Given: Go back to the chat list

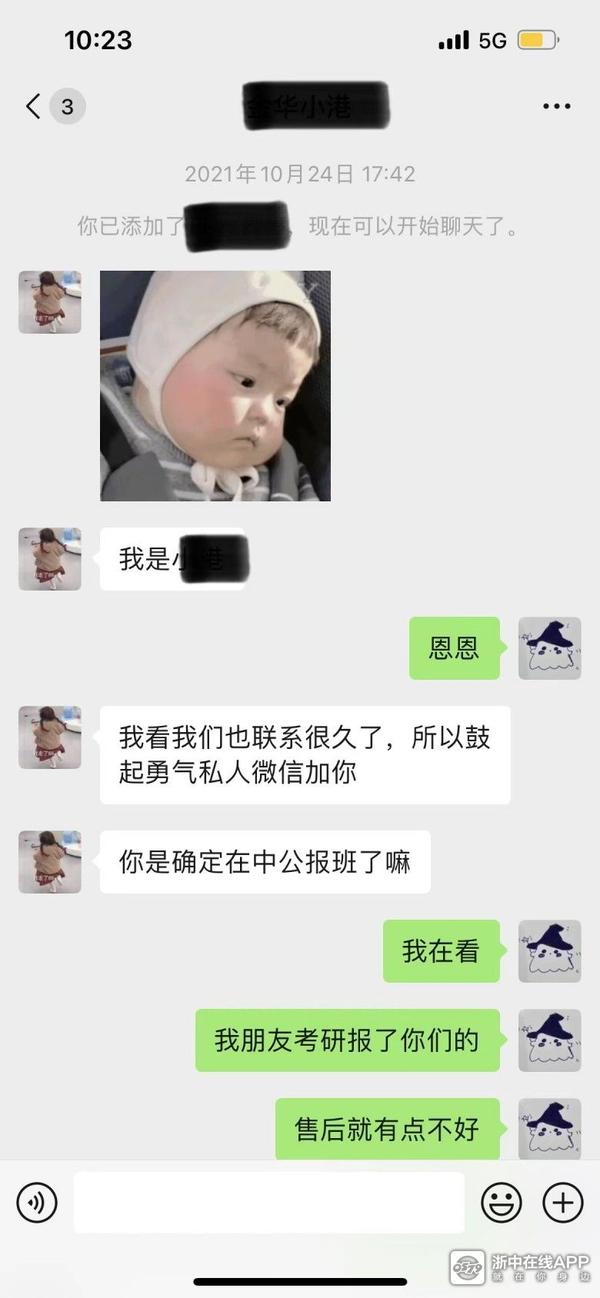Looking at the screenshot, I should tap(35, 106).
